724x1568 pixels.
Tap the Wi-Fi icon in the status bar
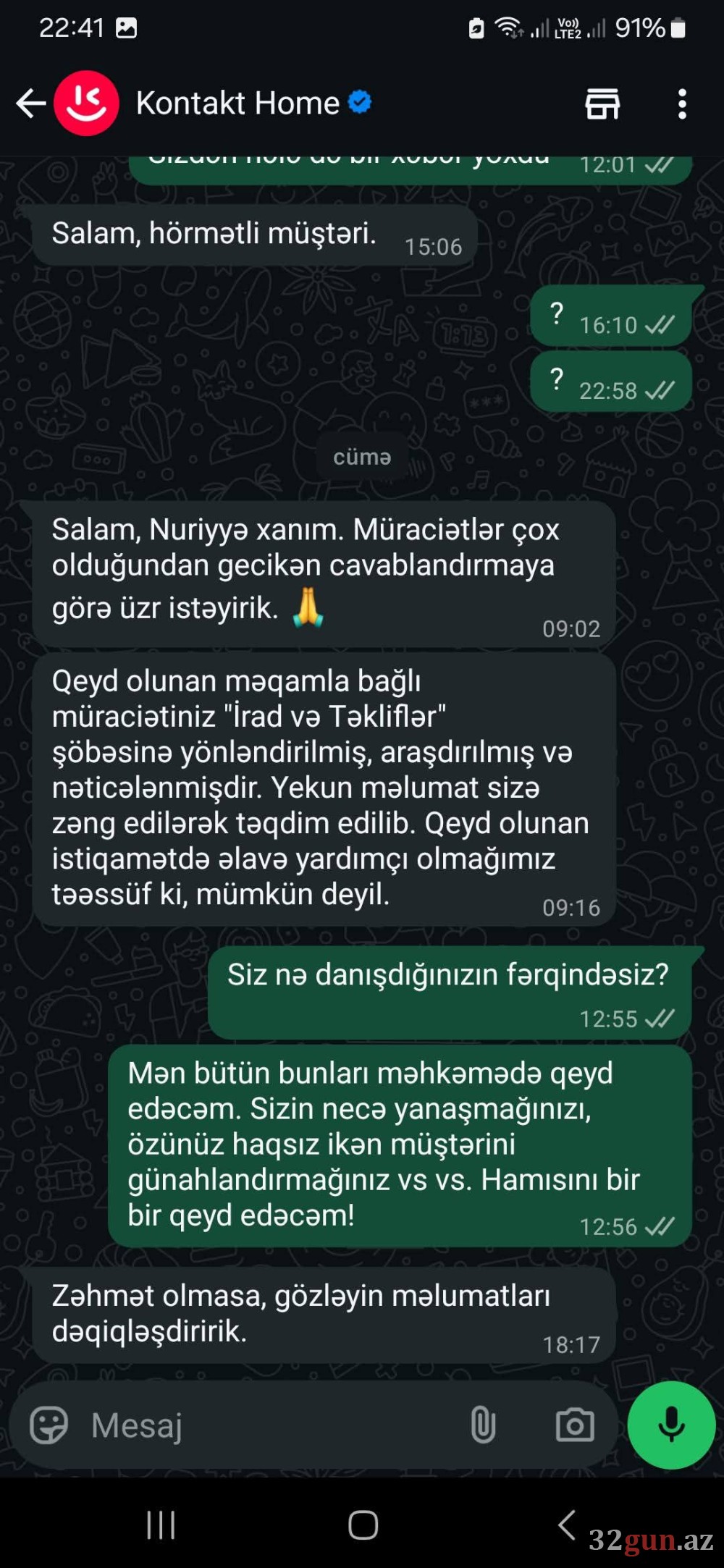click(x=506, y=29)
